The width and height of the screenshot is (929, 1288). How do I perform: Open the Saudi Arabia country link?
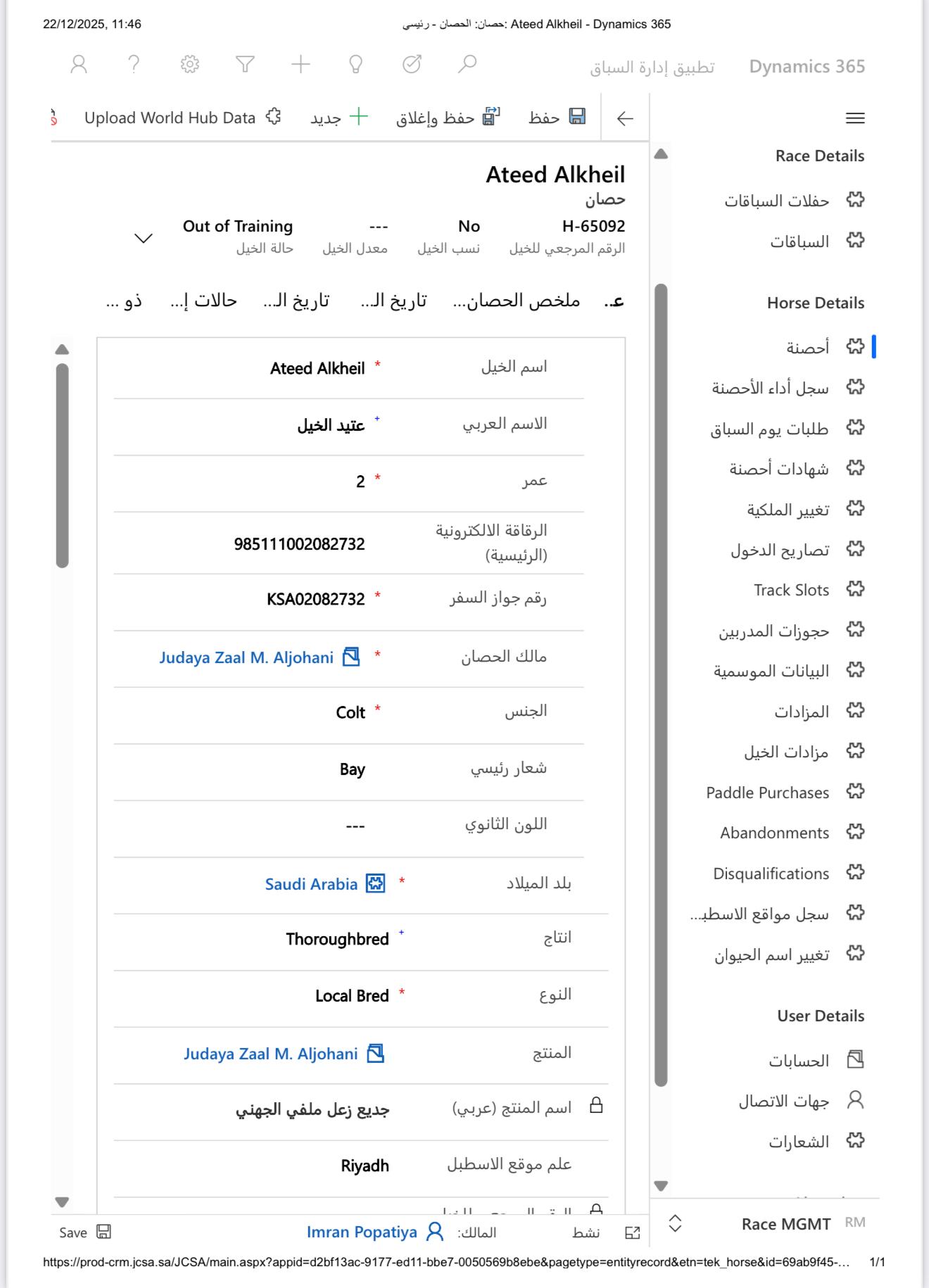click(311, 884)
